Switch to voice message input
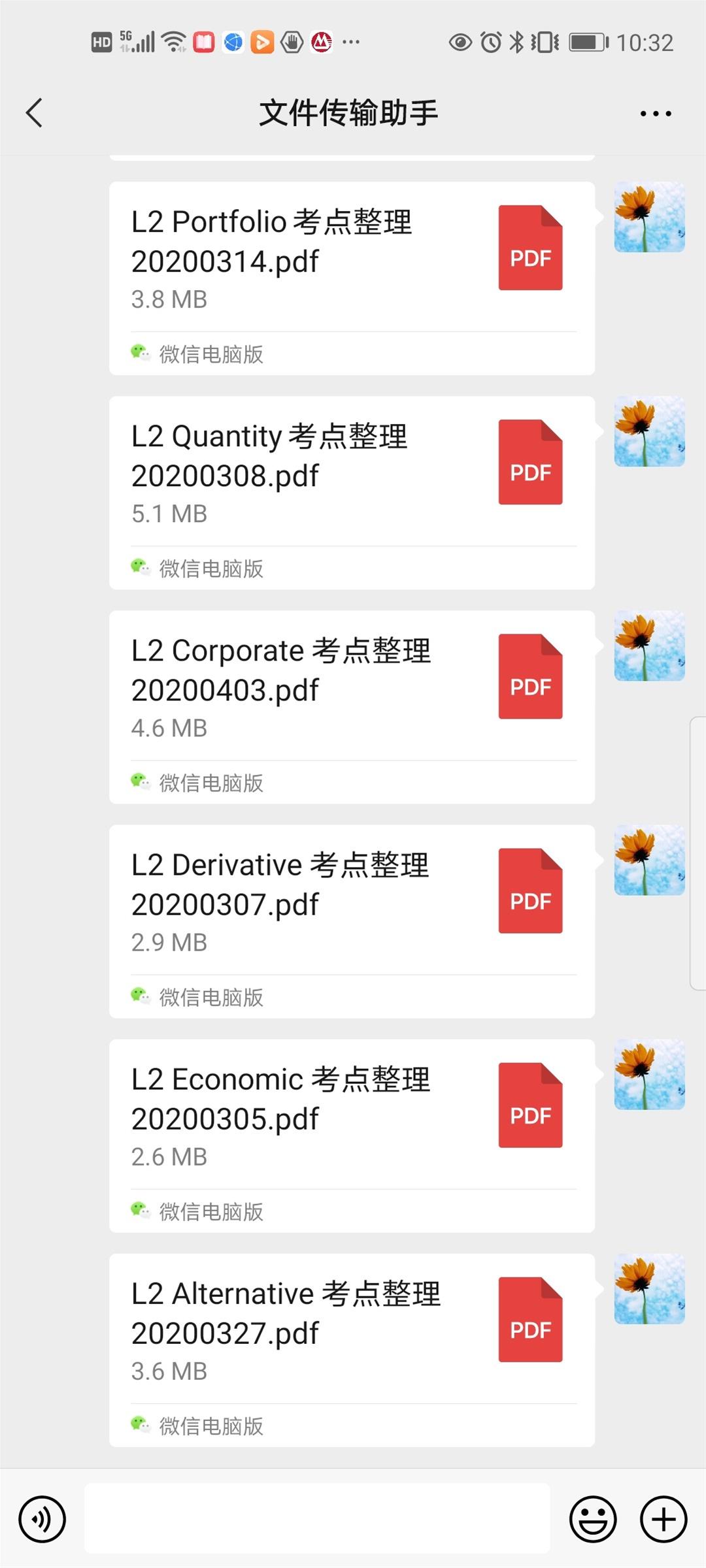The image size is (706, 1568). pyautogui.click(x=42, y=1519)
